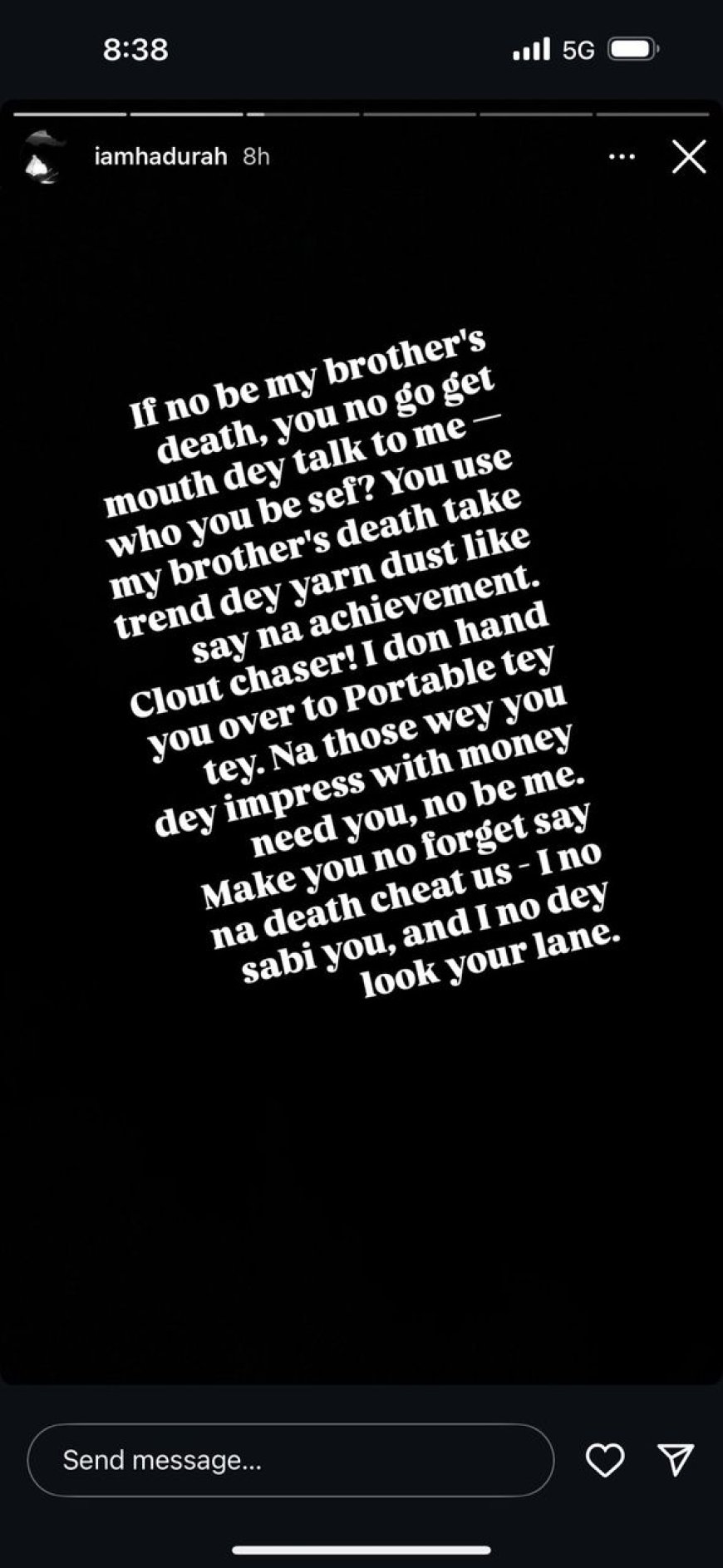723x1568 pixels.
Task: Focus the Send message field
Action: (290, 1460)
